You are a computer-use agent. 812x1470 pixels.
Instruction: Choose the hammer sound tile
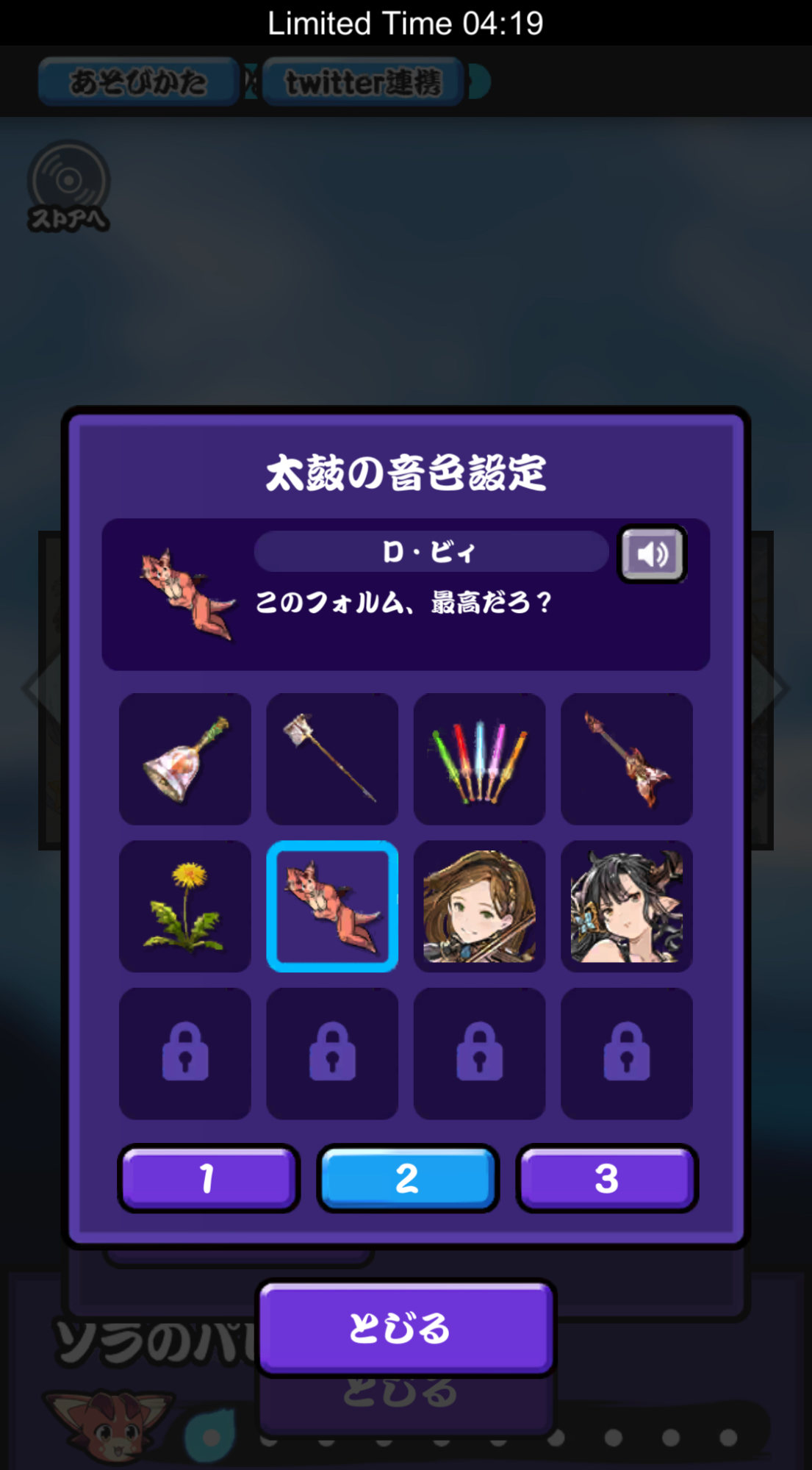coord(332,759)
